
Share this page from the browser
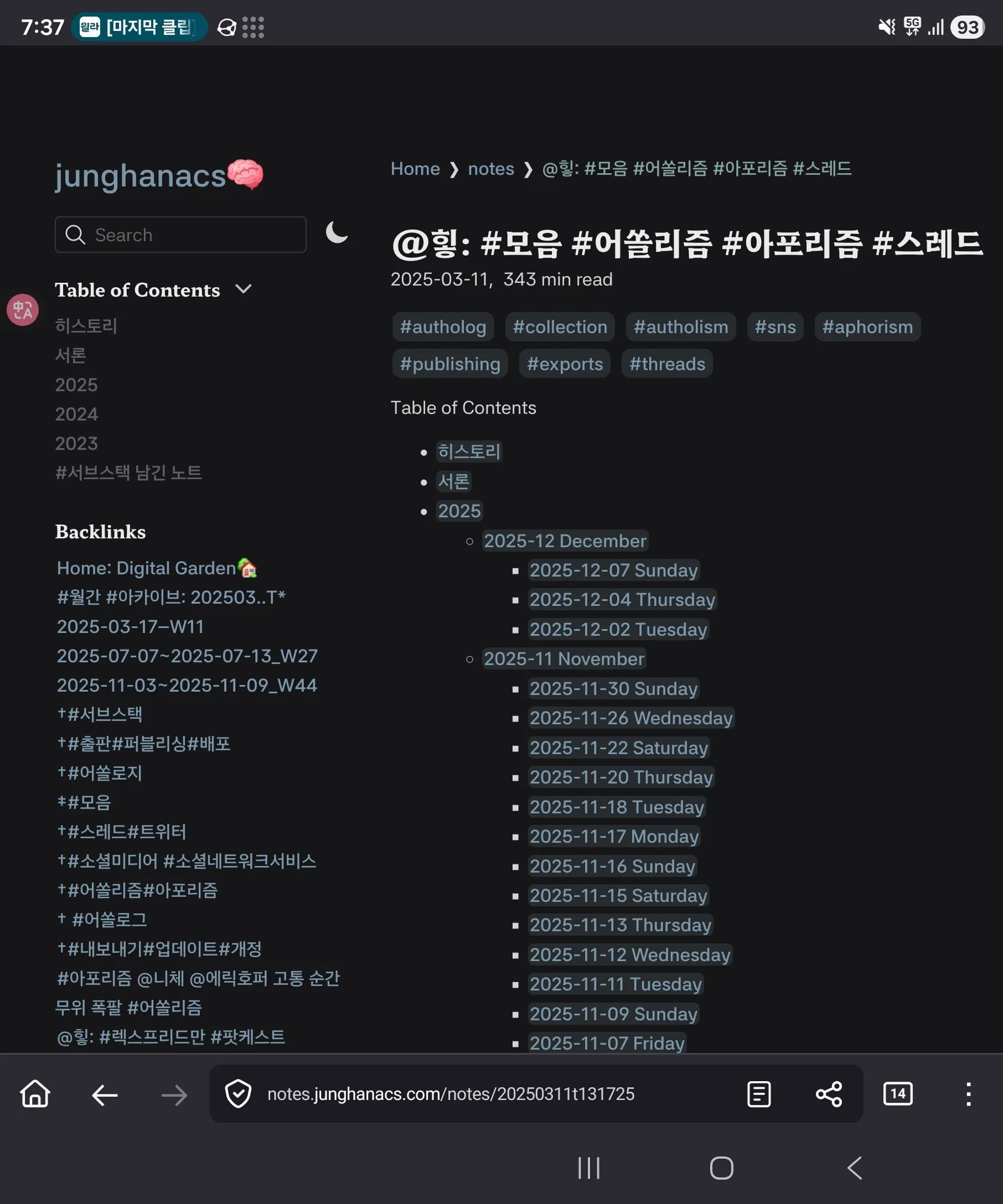tap(828, 1094)
